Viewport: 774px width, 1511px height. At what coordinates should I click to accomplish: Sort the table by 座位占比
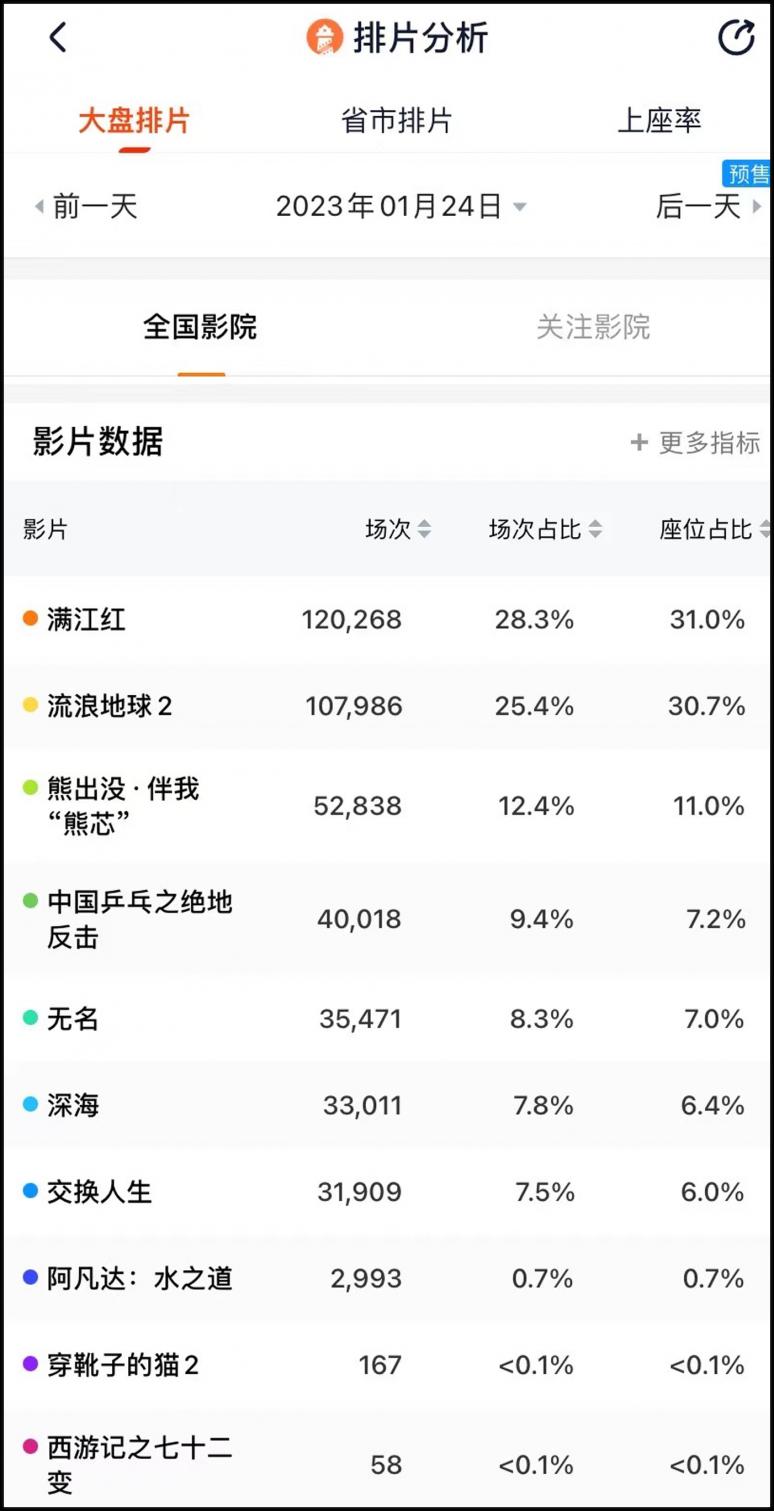pos(714,530)
